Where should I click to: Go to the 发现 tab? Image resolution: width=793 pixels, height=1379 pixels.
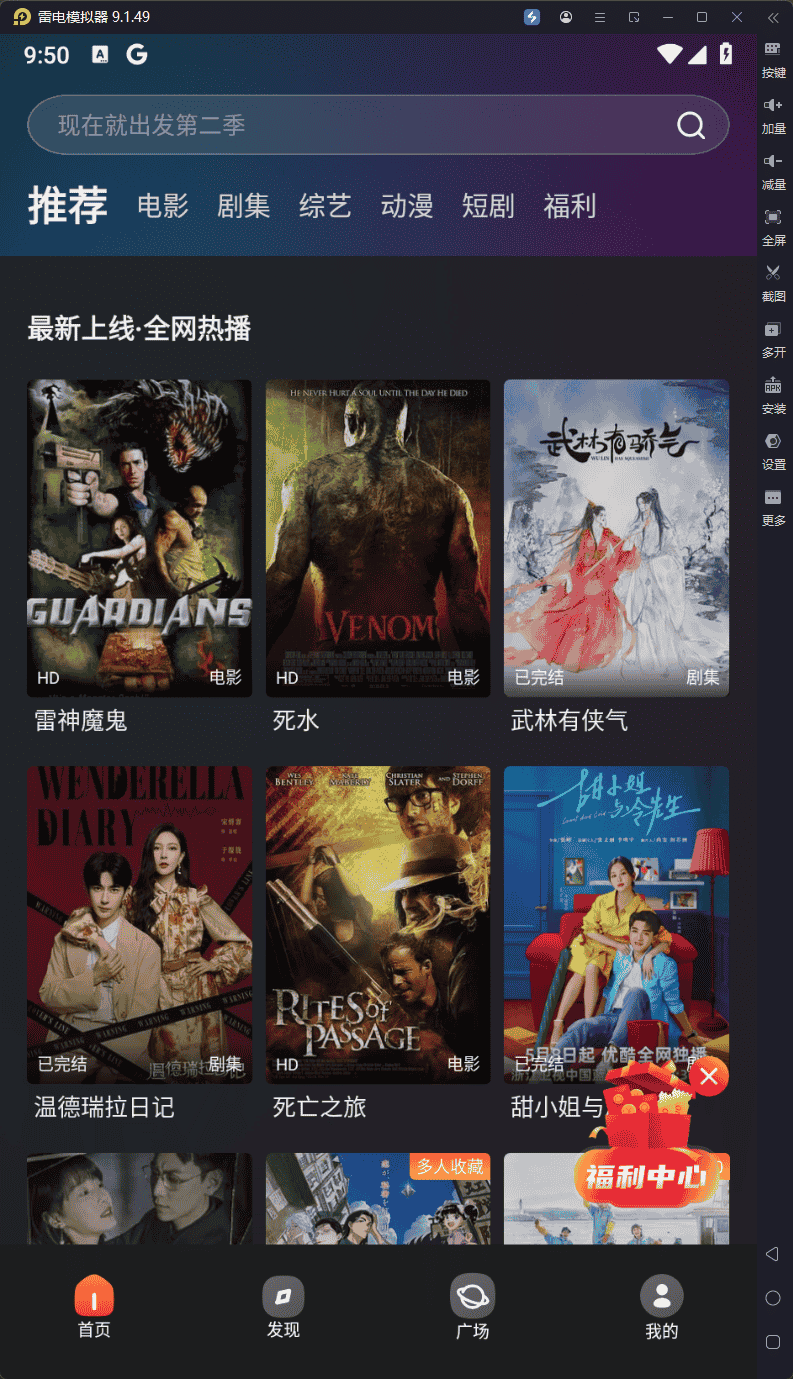tap(283, 1308)
